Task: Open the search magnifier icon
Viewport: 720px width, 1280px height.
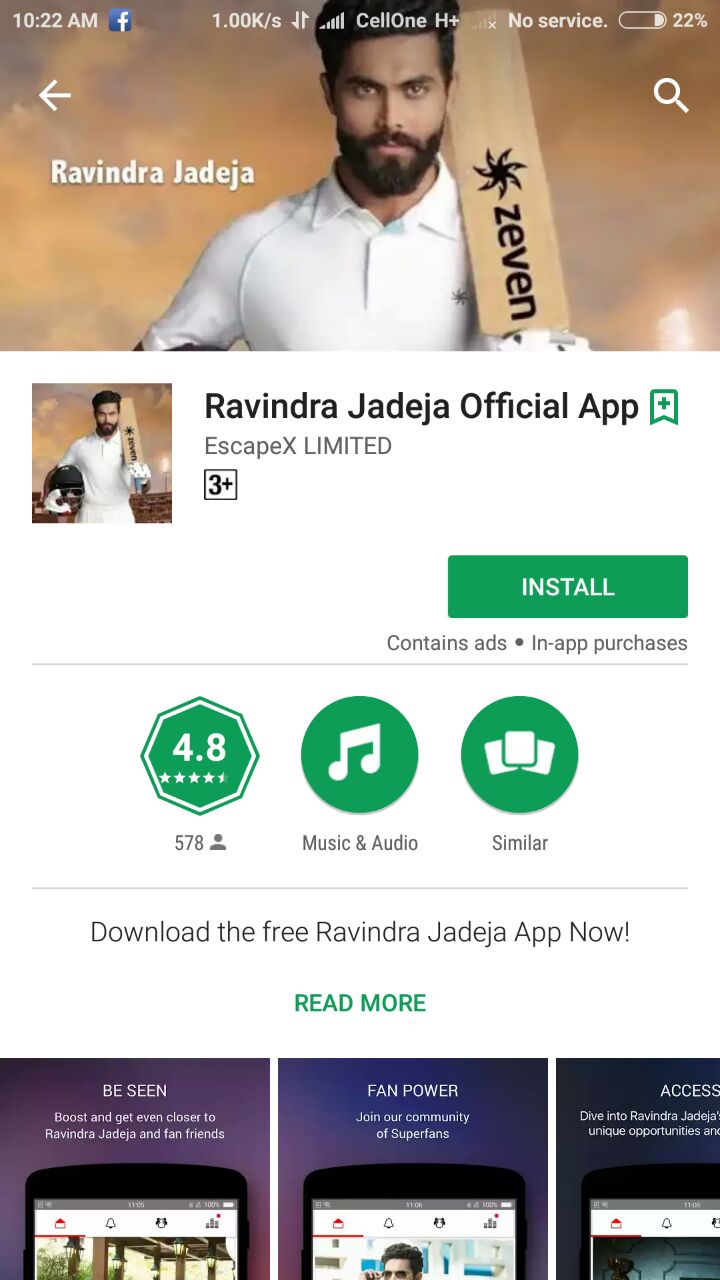Action: (671, 96)
